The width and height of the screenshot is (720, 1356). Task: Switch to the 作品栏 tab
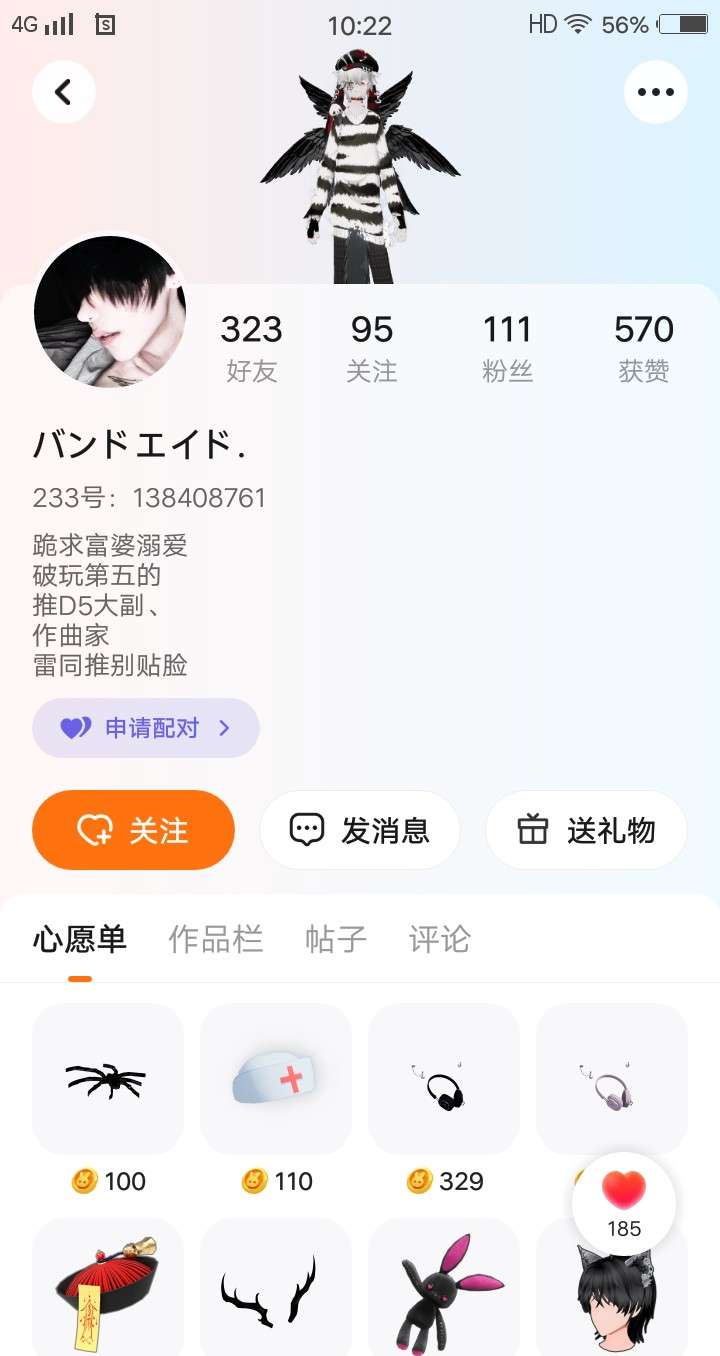215,939
